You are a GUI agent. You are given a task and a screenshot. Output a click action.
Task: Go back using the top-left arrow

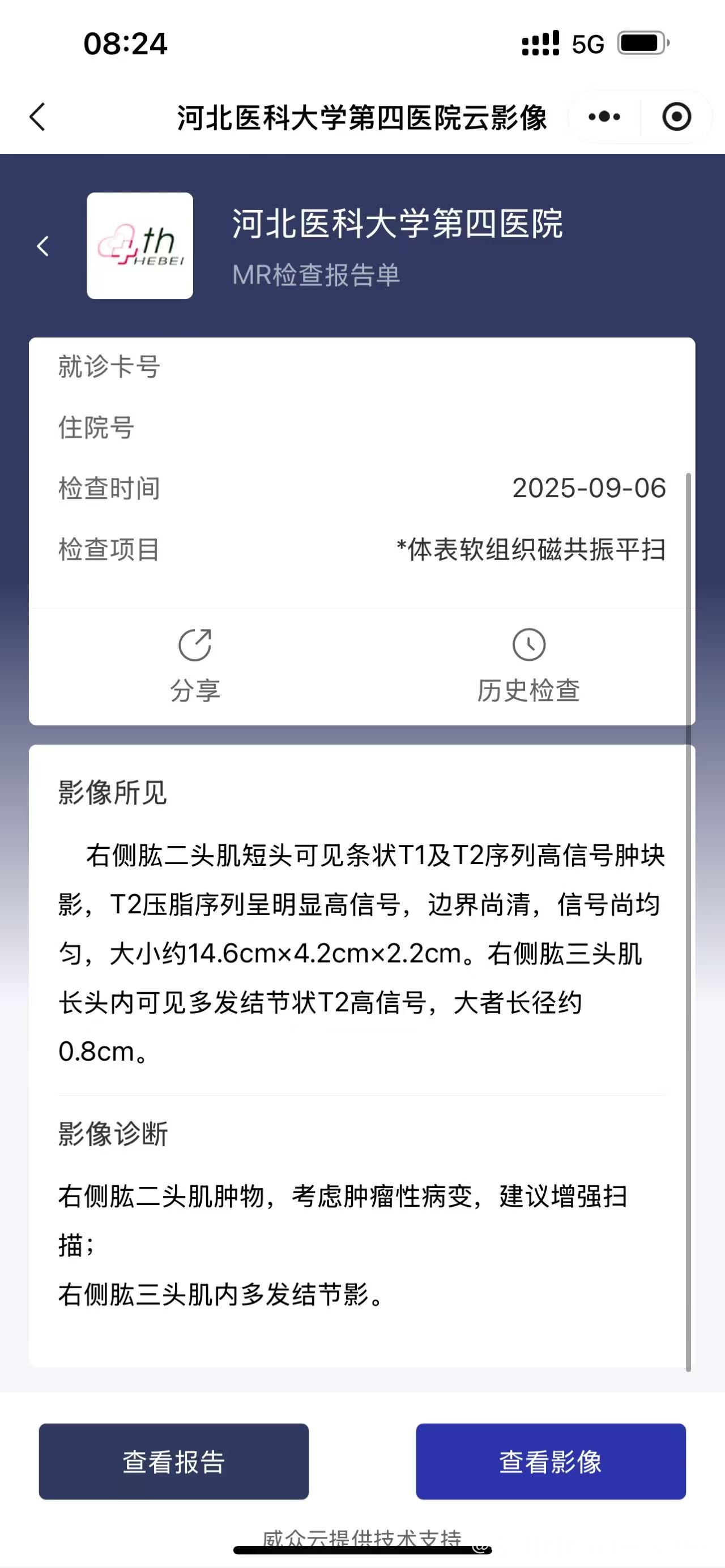38,117
